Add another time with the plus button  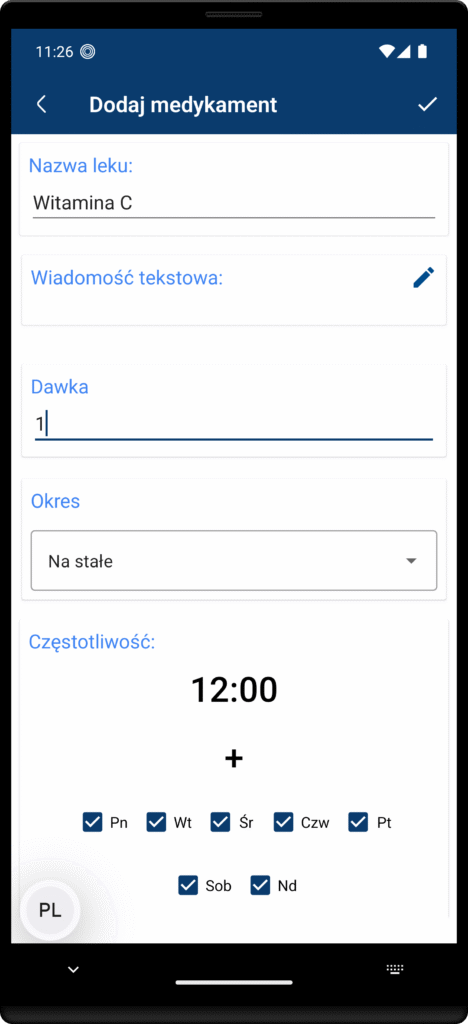(234, 758)
